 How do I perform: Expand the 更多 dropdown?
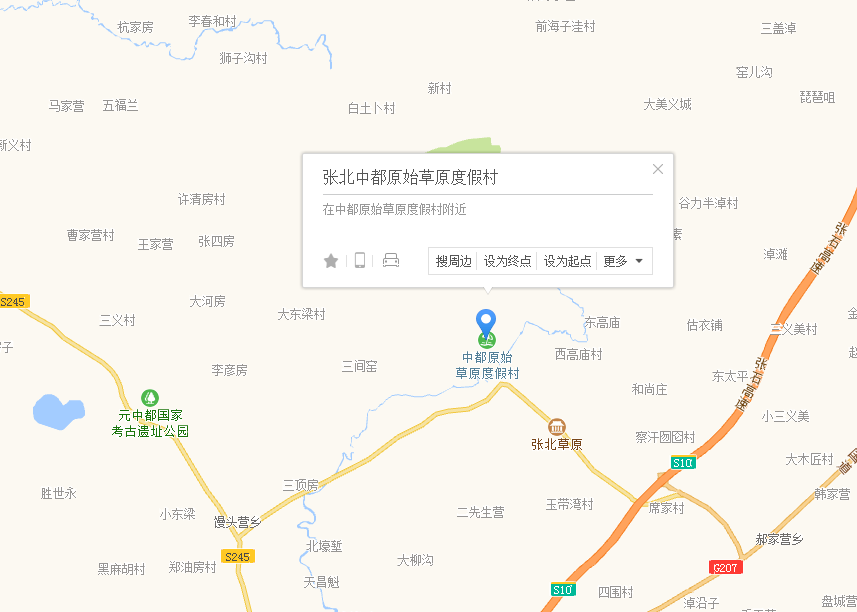(x=625, y=261)
